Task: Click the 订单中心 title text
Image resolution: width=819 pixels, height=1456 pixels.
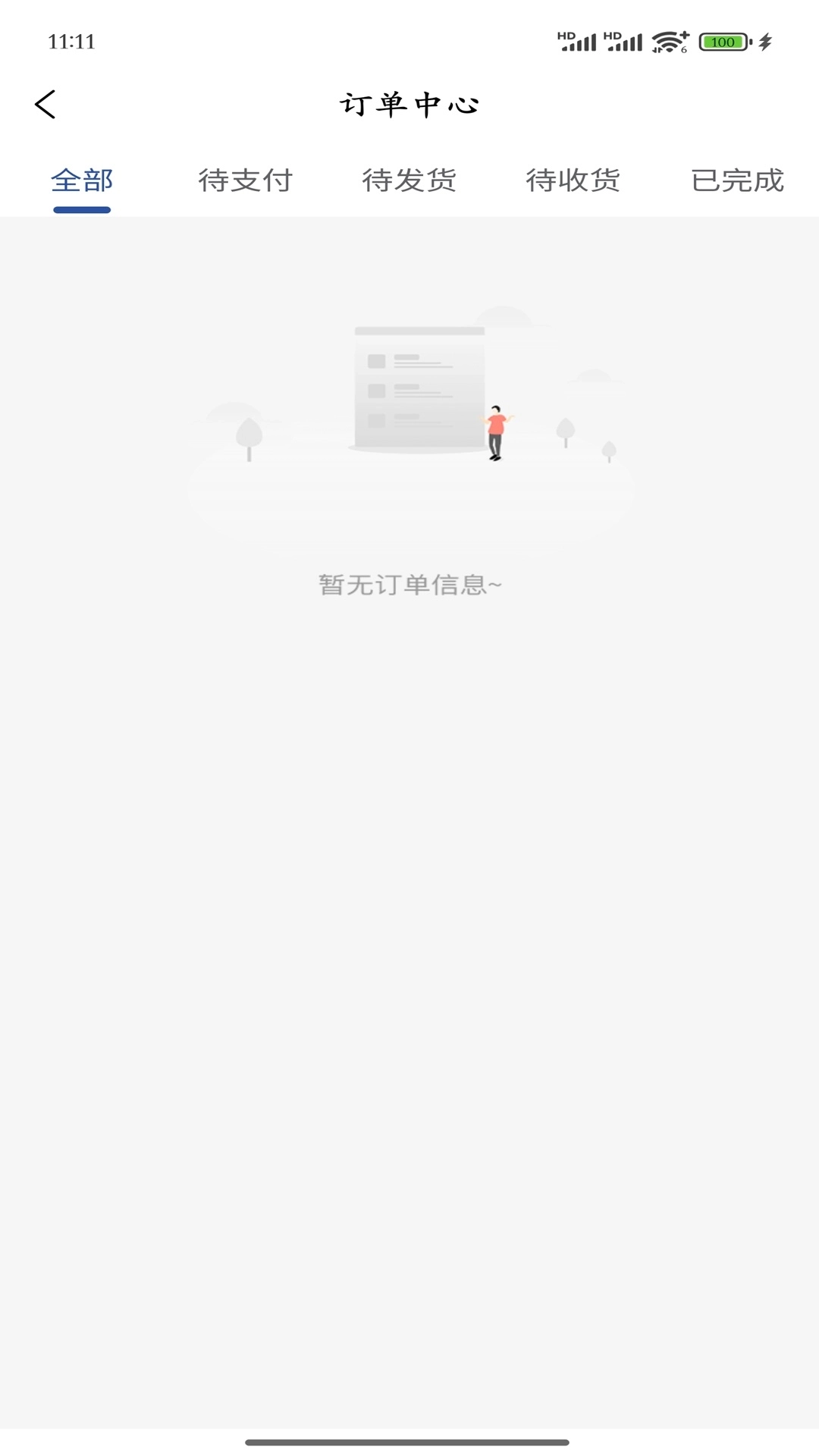Action: pos(409,105)
